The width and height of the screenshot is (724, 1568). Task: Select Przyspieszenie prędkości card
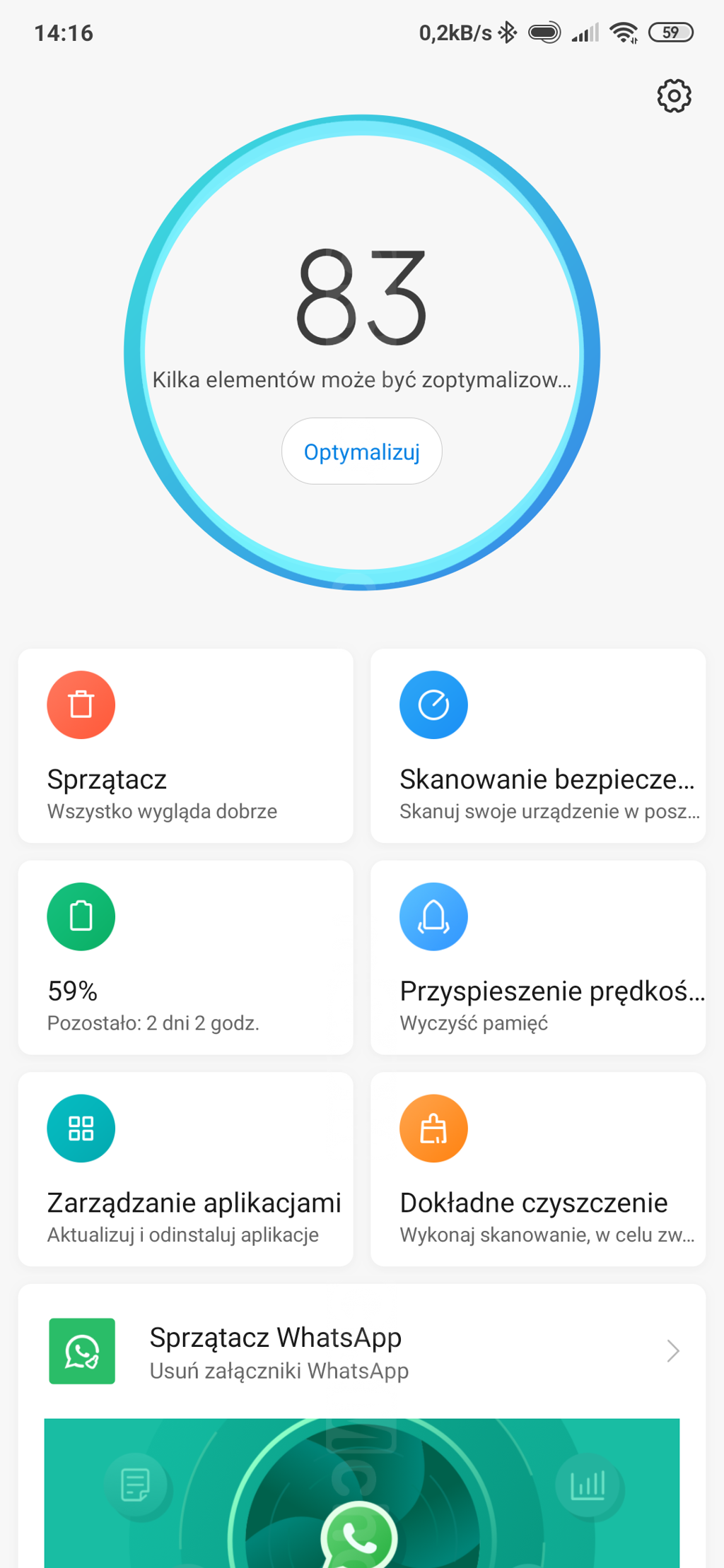click(x=538, y=957)
